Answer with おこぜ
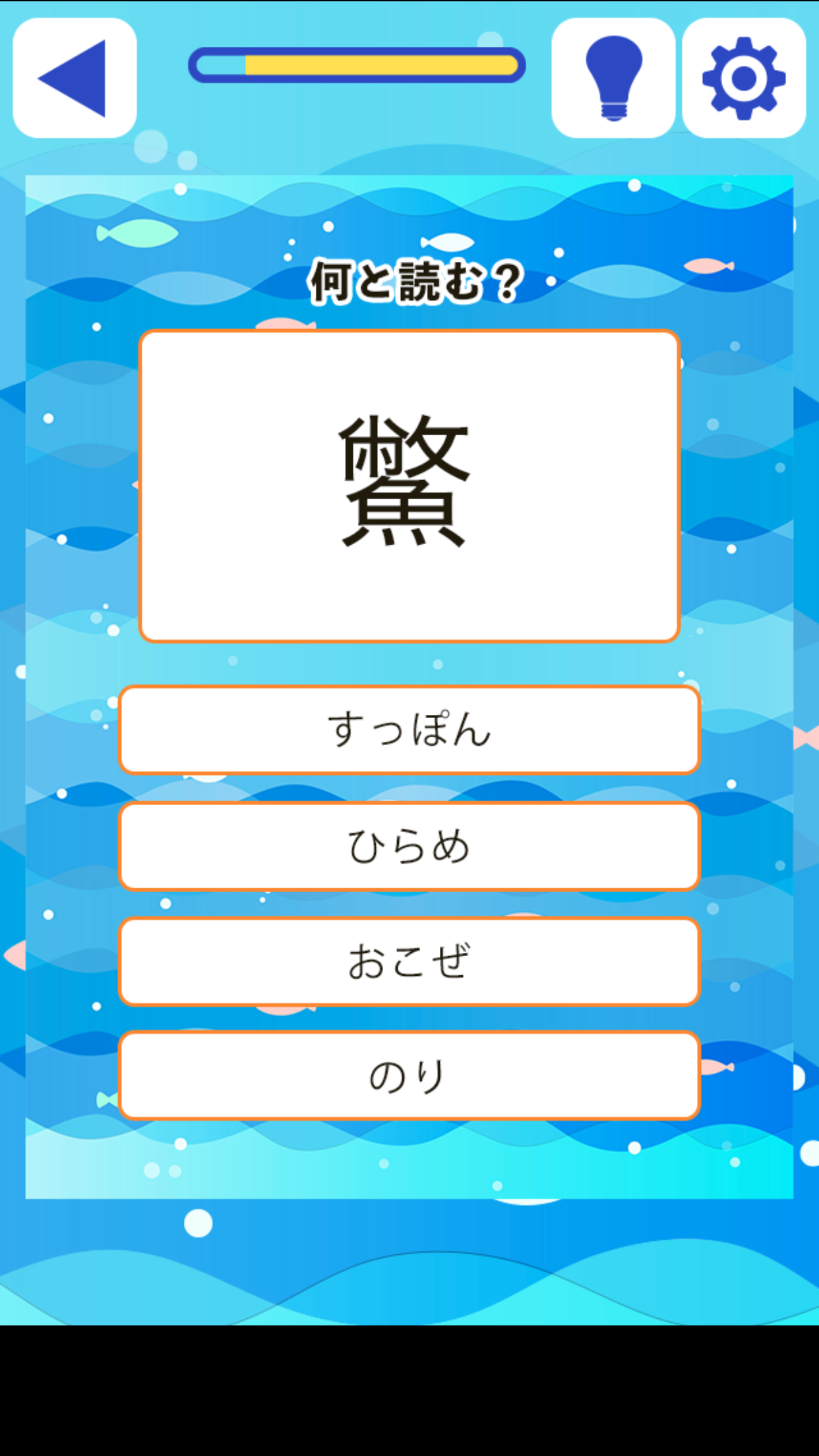This screenshot has width=819, height=1456. click(409, 961)
